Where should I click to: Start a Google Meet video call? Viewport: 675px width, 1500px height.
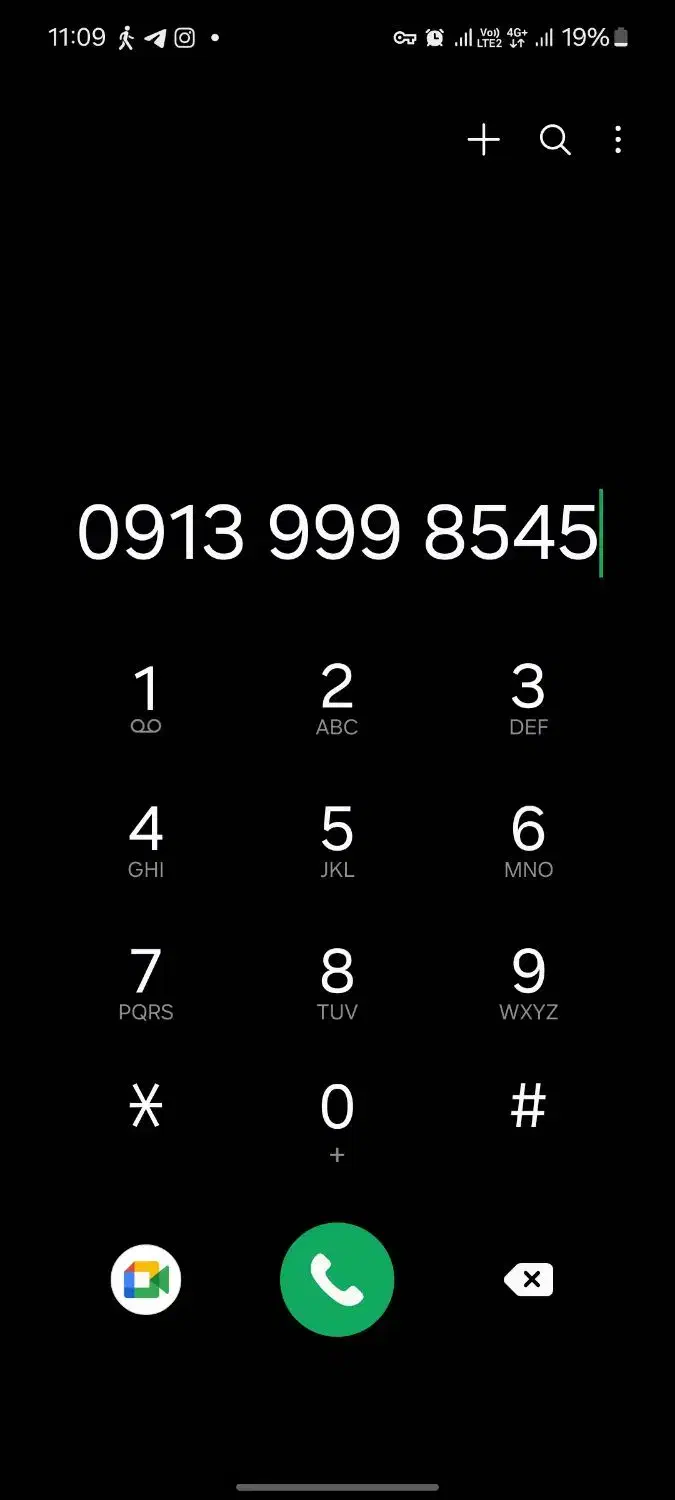(x=146, y=1280)
